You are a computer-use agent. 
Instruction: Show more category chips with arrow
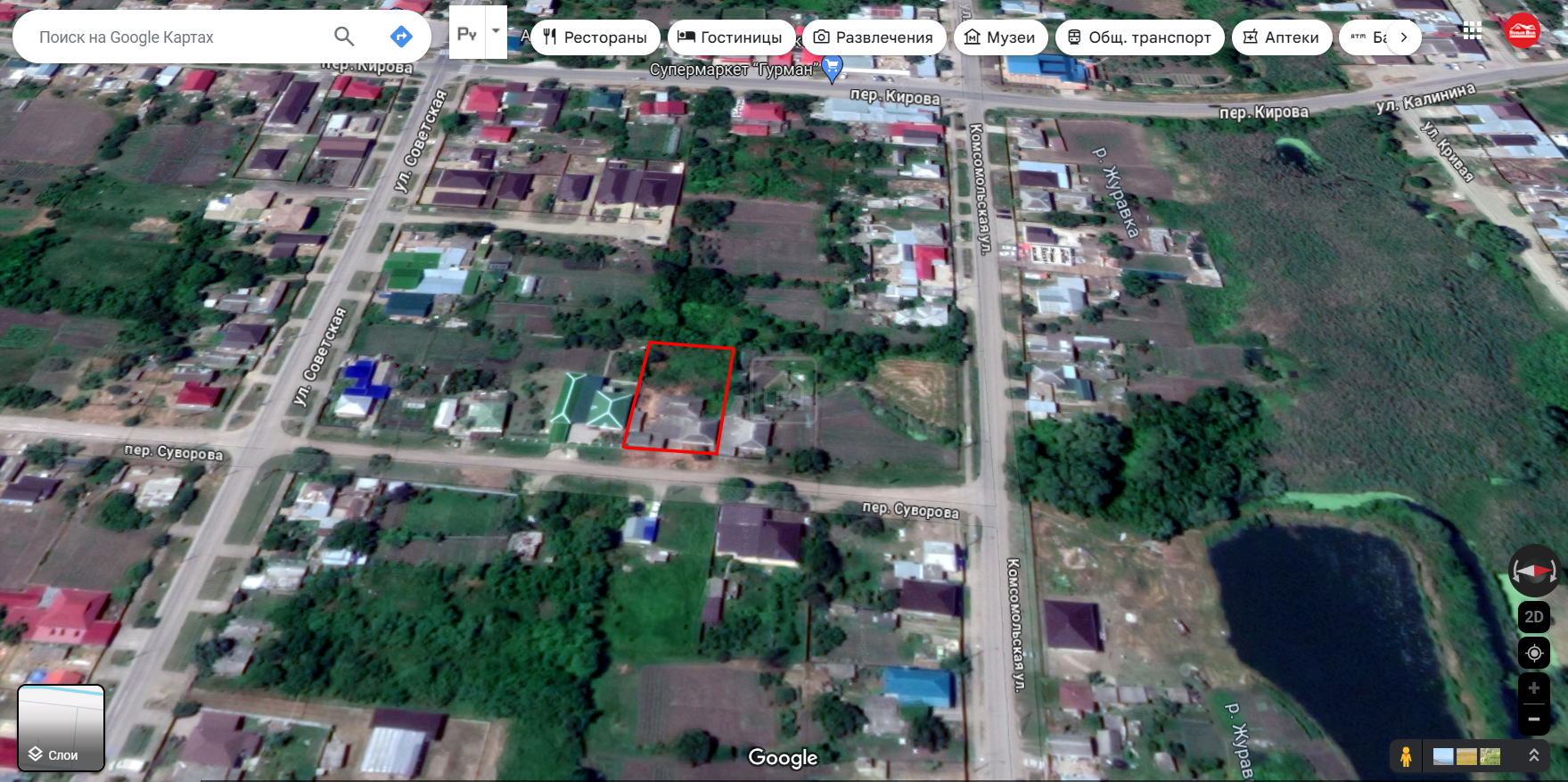tap(1404, 37)
